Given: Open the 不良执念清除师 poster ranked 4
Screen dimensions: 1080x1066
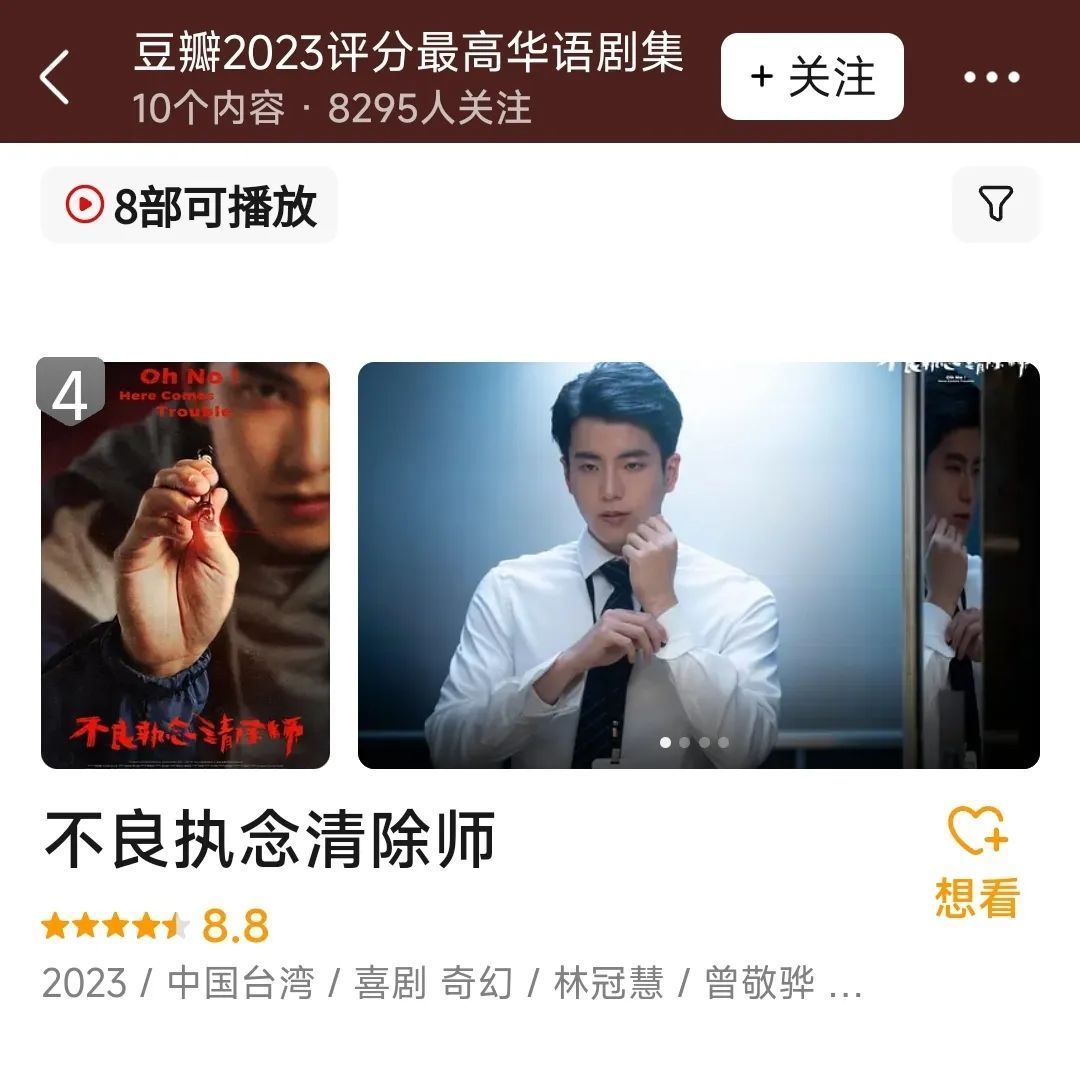Looking at the screenshot, I should 185,565.
